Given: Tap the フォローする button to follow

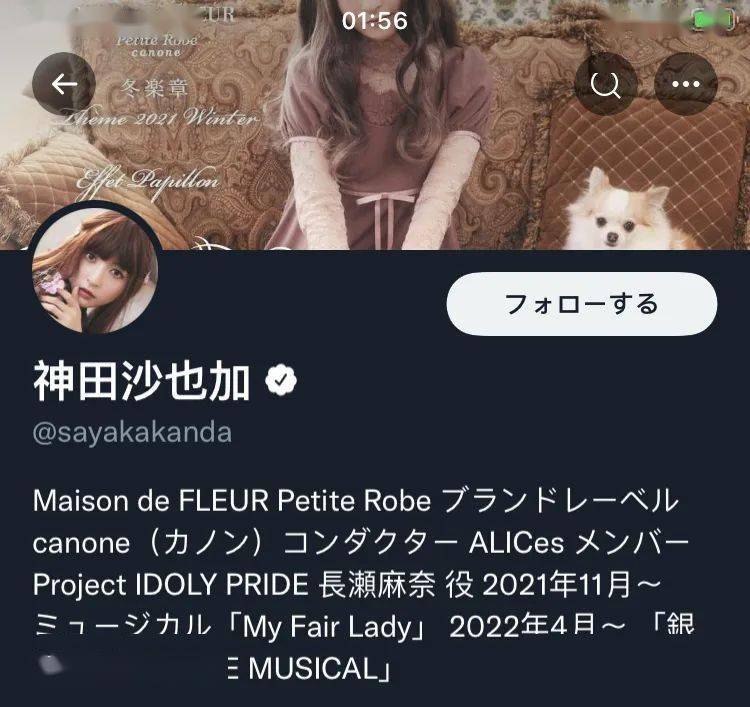Looking at the screenshot, I should [581, 303].
